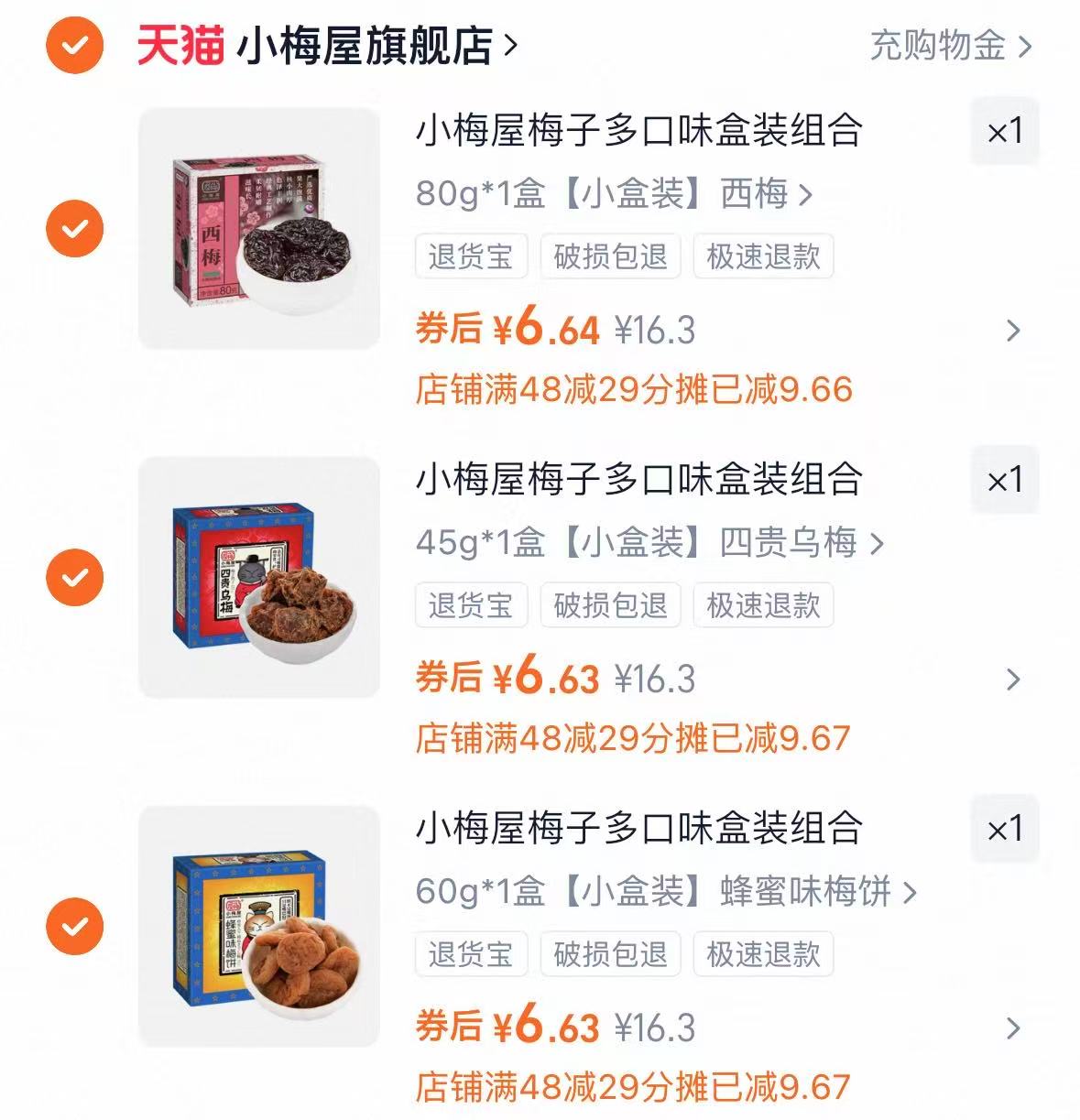Deselect the 西梅 item checkbox
Screen dimensions: 1080x1120
tap(73, 226)
